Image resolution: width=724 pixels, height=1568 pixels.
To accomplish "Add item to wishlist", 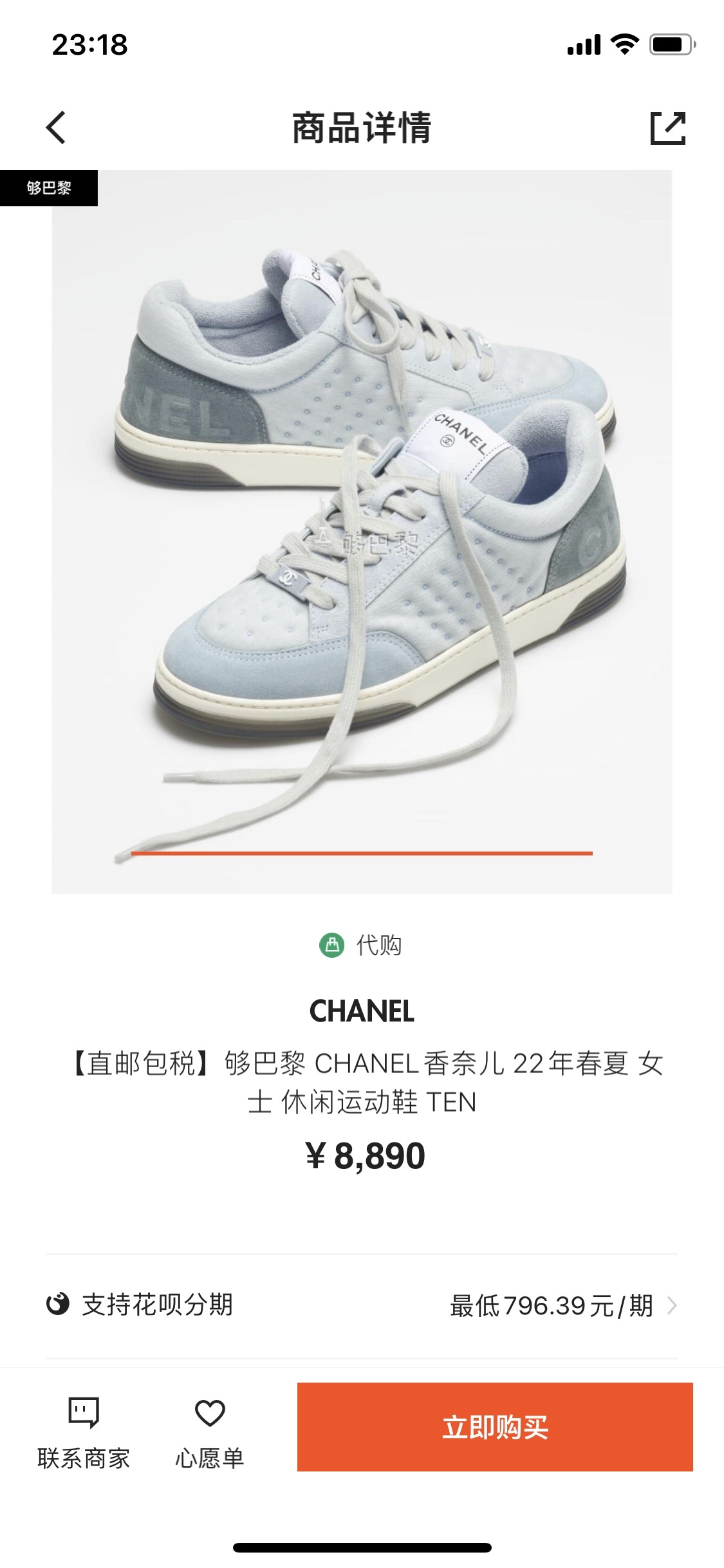I will coord(210,1433).
